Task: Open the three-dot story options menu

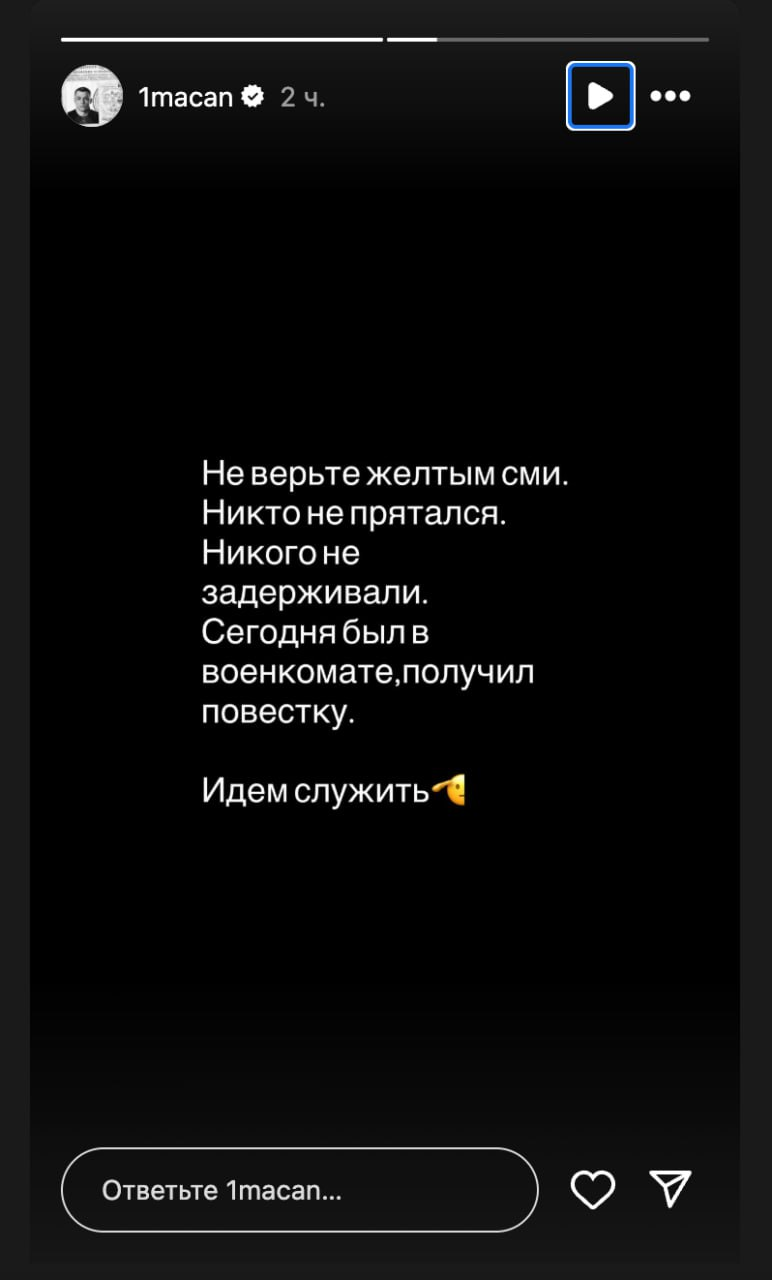Action: (x=670, y=96)
